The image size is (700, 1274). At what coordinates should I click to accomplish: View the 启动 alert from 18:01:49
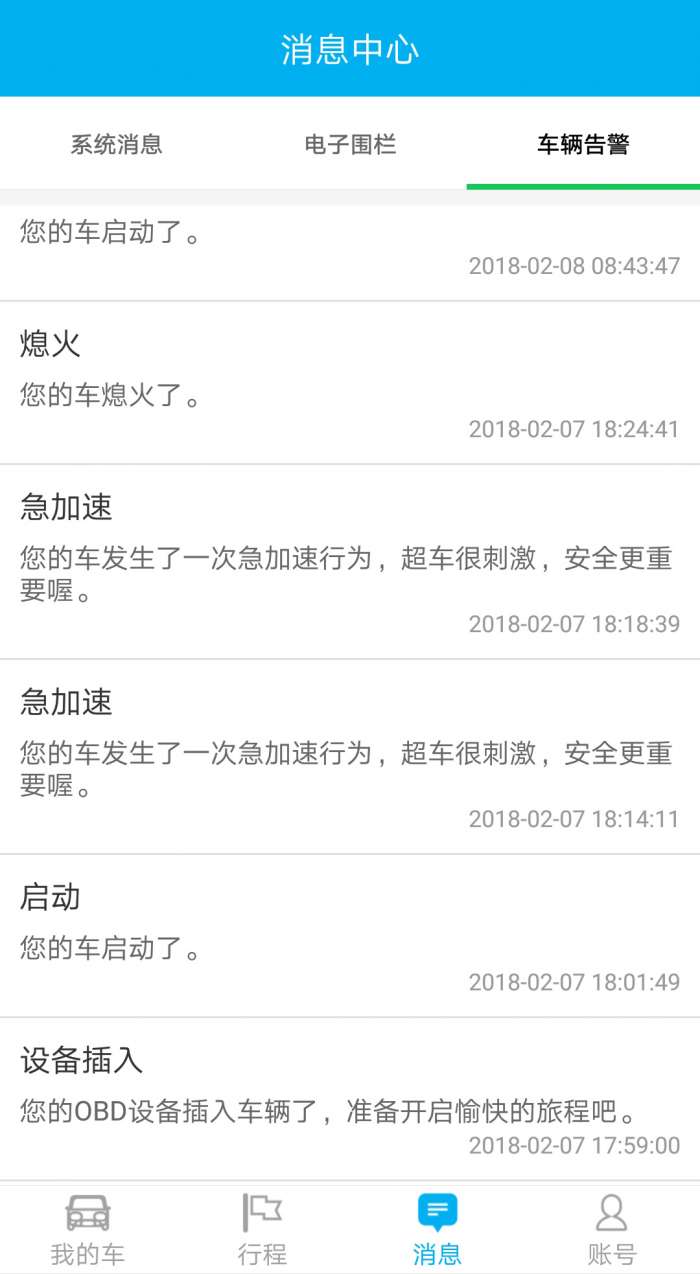click(x=350, y=936)
